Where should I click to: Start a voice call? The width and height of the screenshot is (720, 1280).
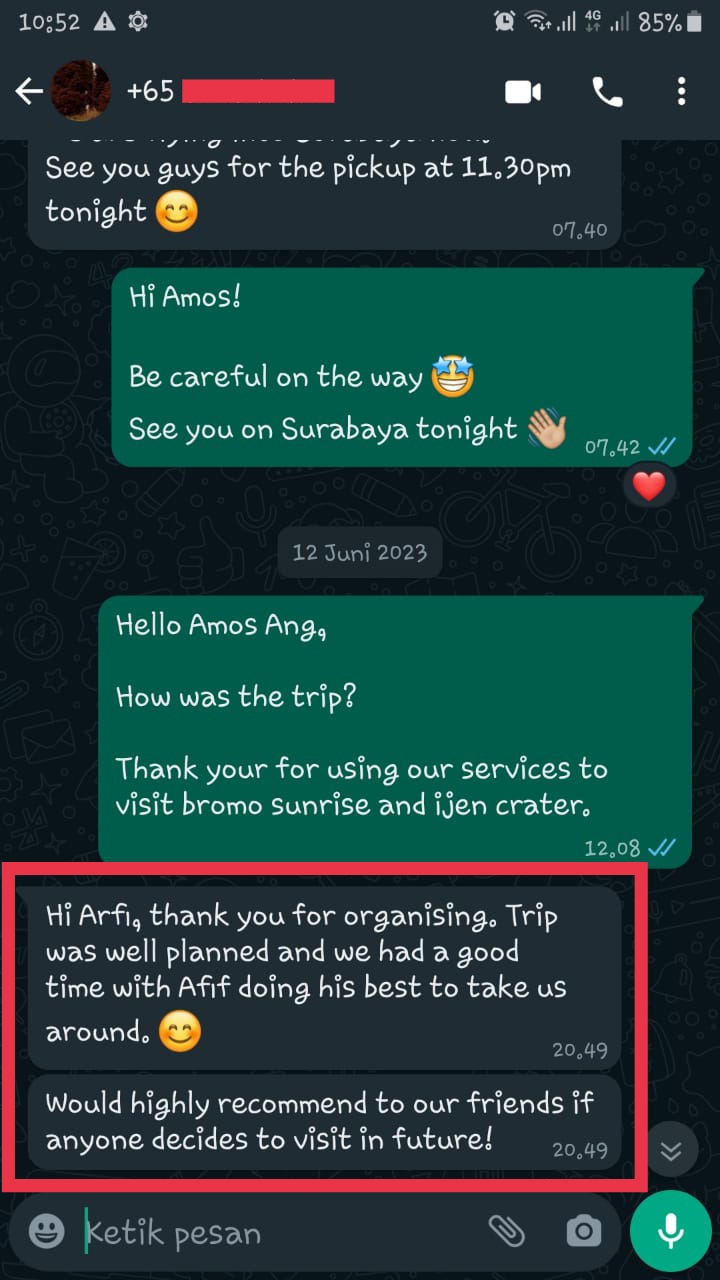coord(607,92)
